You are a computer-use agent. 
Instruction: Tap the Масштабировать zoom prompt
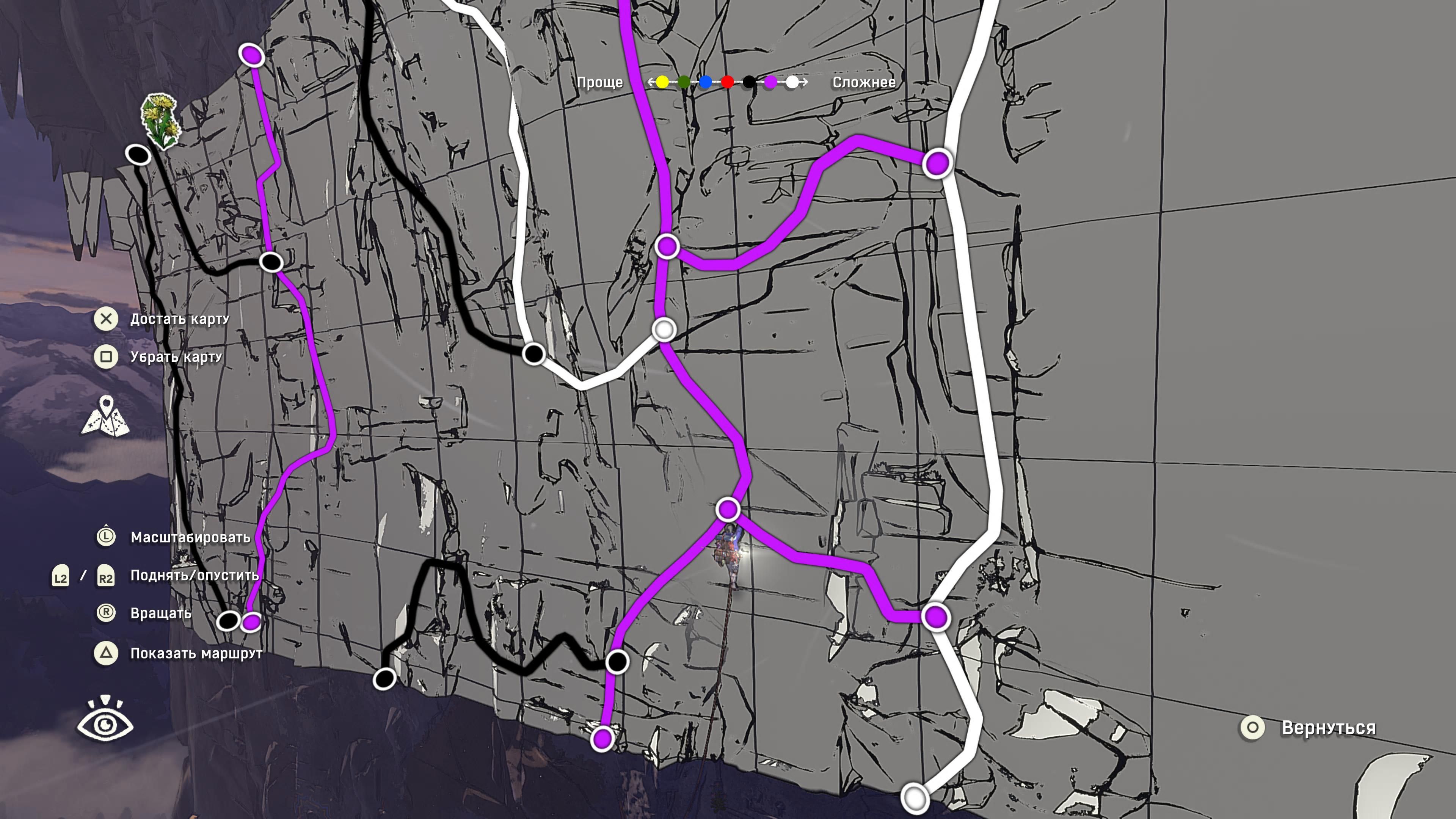173,537
